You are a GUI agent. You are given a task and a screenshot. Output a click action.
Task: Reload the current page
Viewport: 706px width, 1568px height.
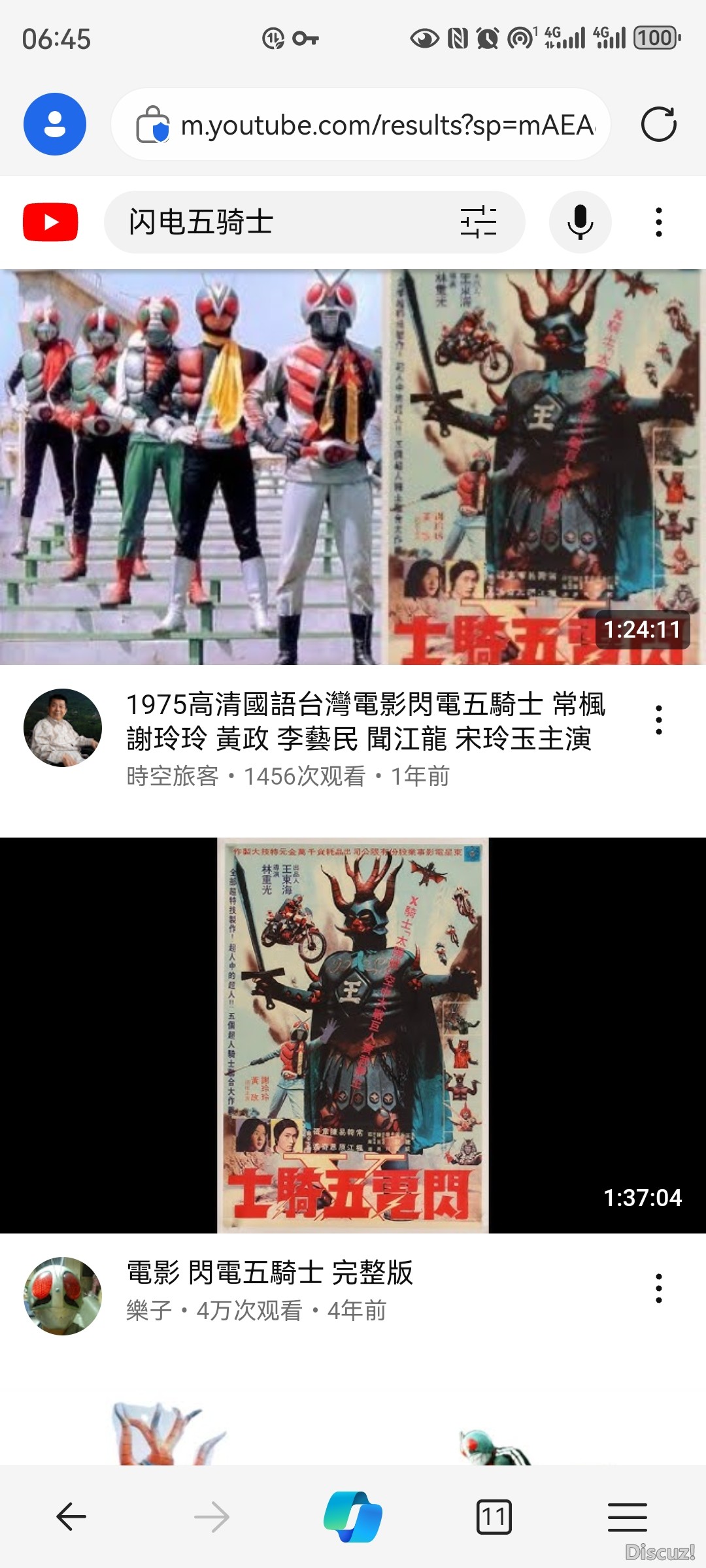tap(658, 124)
